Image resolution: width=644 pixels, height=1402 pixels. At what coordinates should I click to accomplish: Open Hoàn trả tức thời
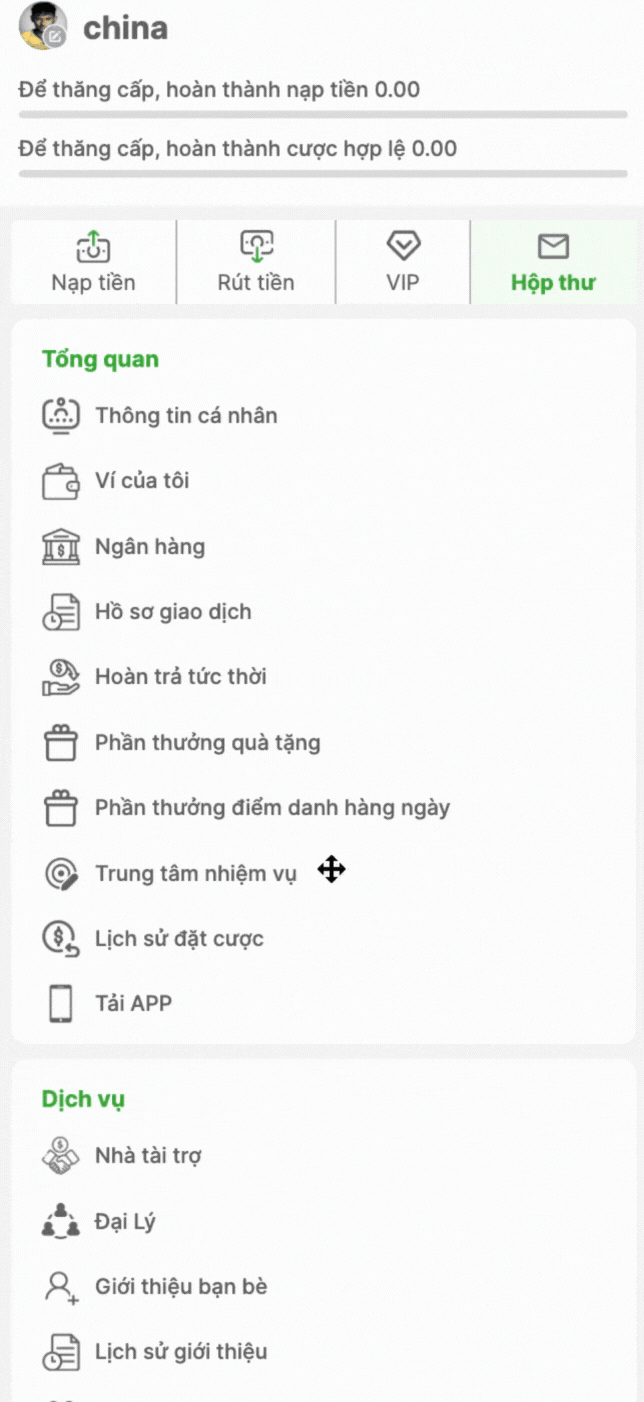tap(181, 677)
